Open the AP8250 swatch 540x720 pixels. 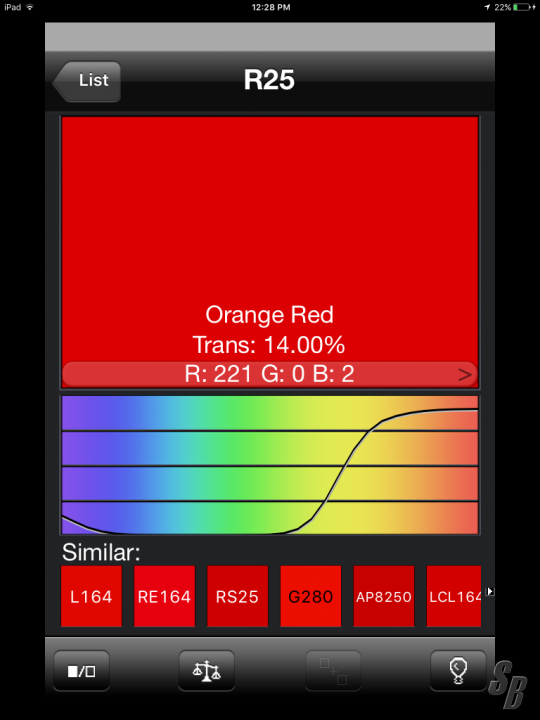coord(384,596)
